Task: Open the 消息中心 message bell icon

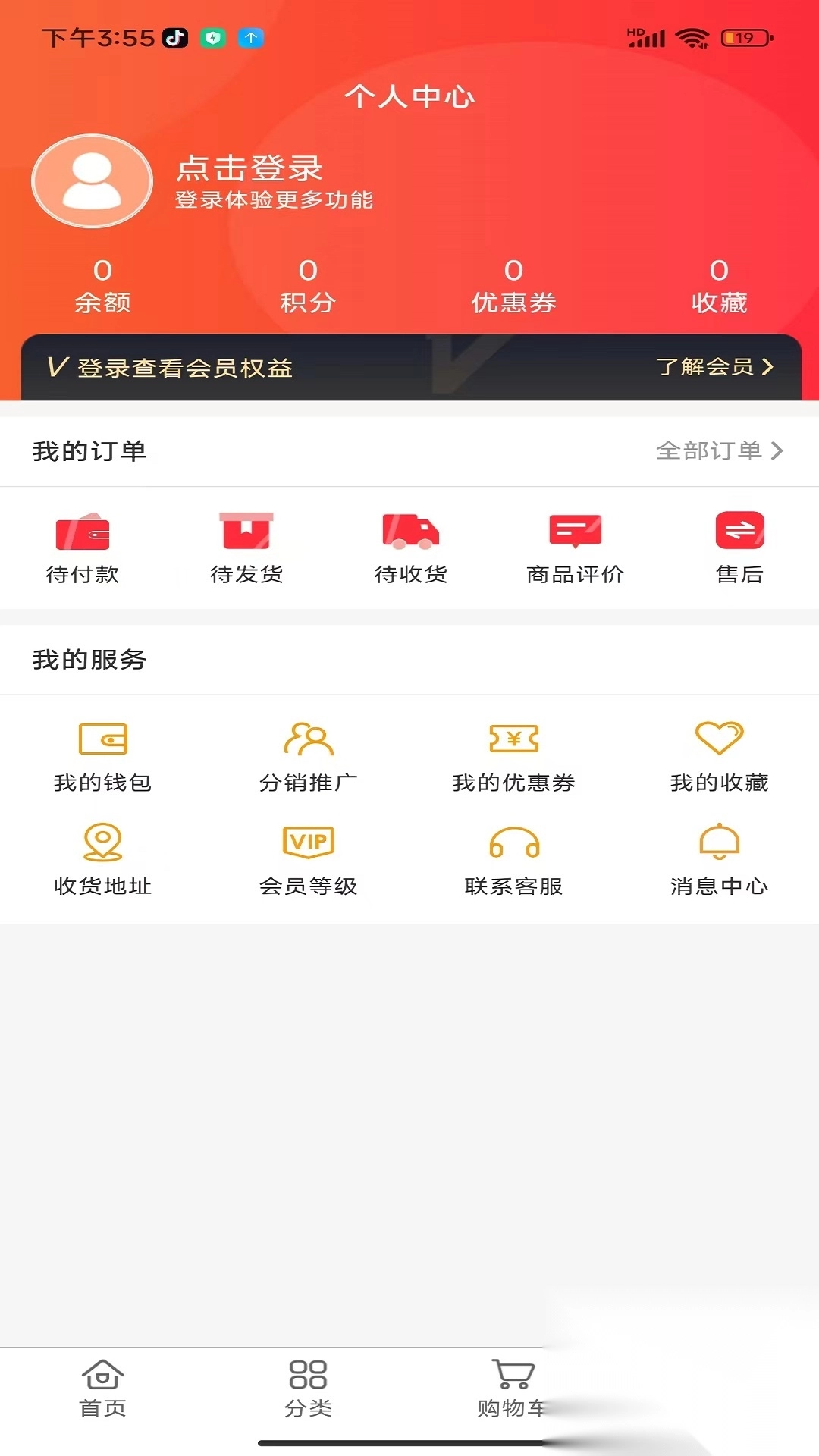Action: click(x=717, y=842)
